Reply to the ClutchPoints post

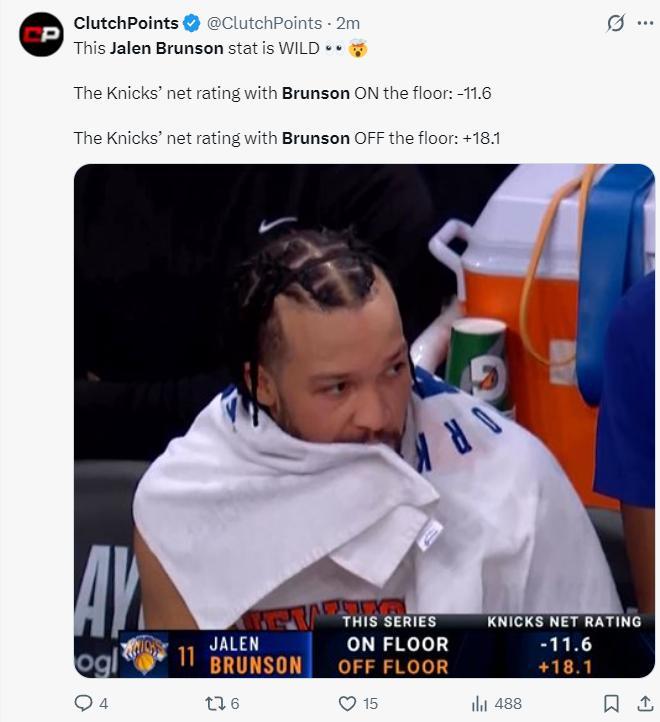[86, 703]
